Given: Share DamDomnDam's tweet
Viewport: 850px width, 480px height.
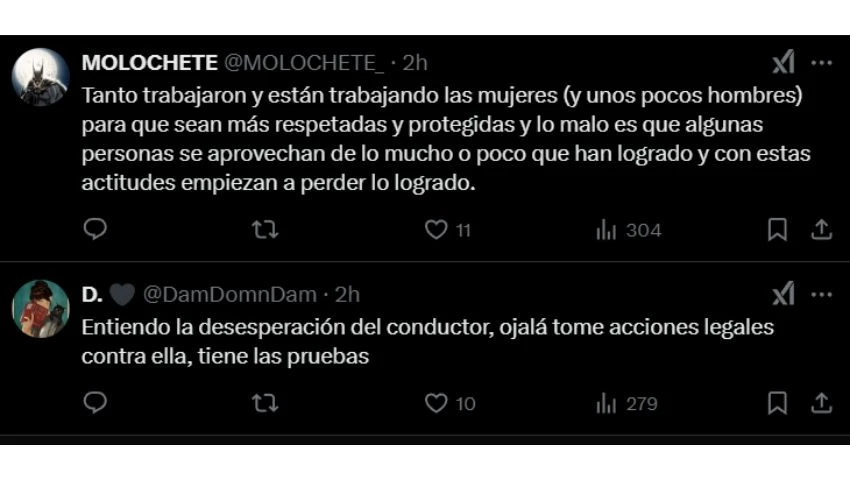Looking at the screenshot, I should pos(820,403).
